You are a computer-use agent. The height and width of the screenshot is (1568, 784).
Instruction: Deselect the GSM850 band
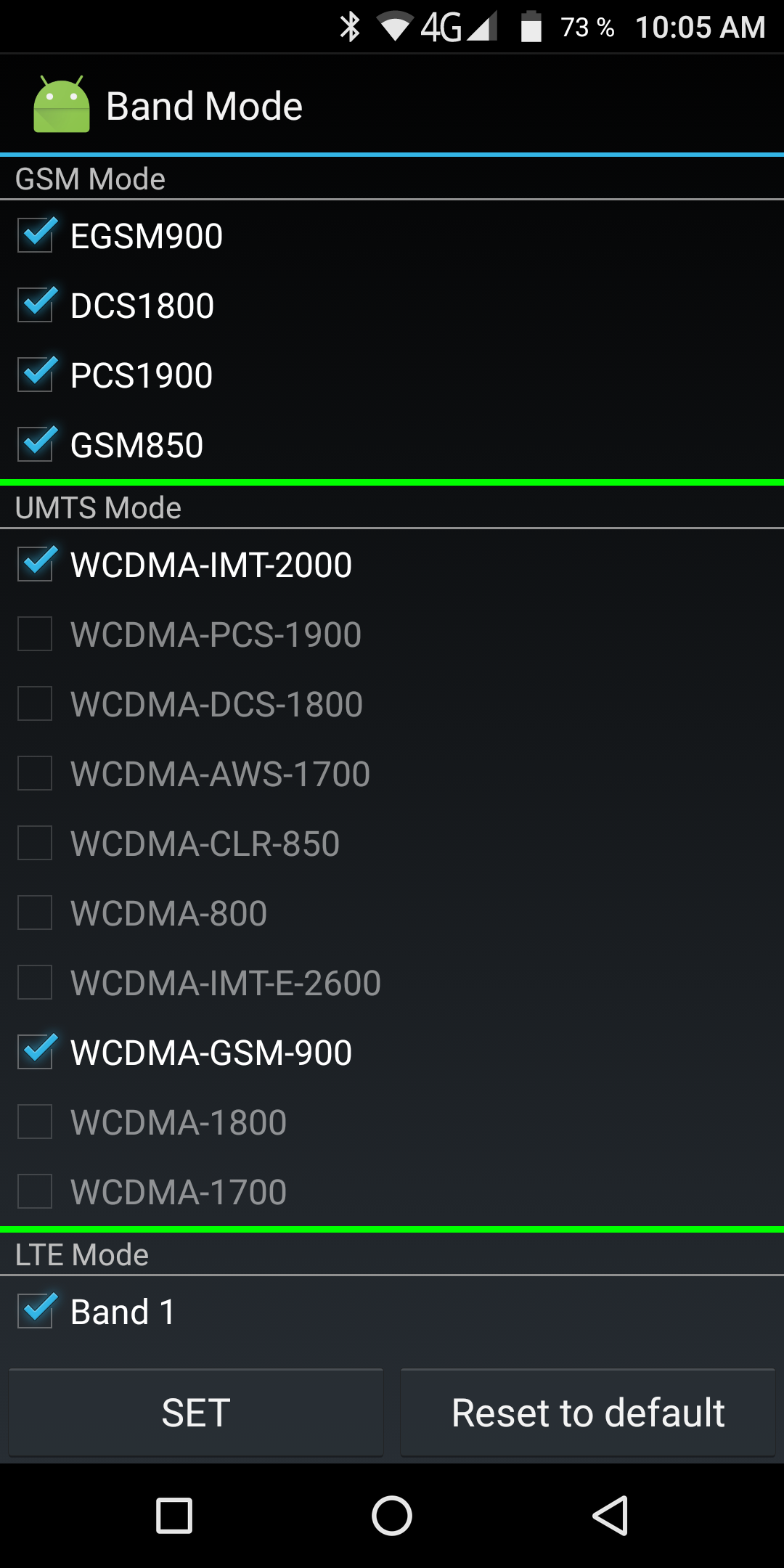click(x=36, y=445)
